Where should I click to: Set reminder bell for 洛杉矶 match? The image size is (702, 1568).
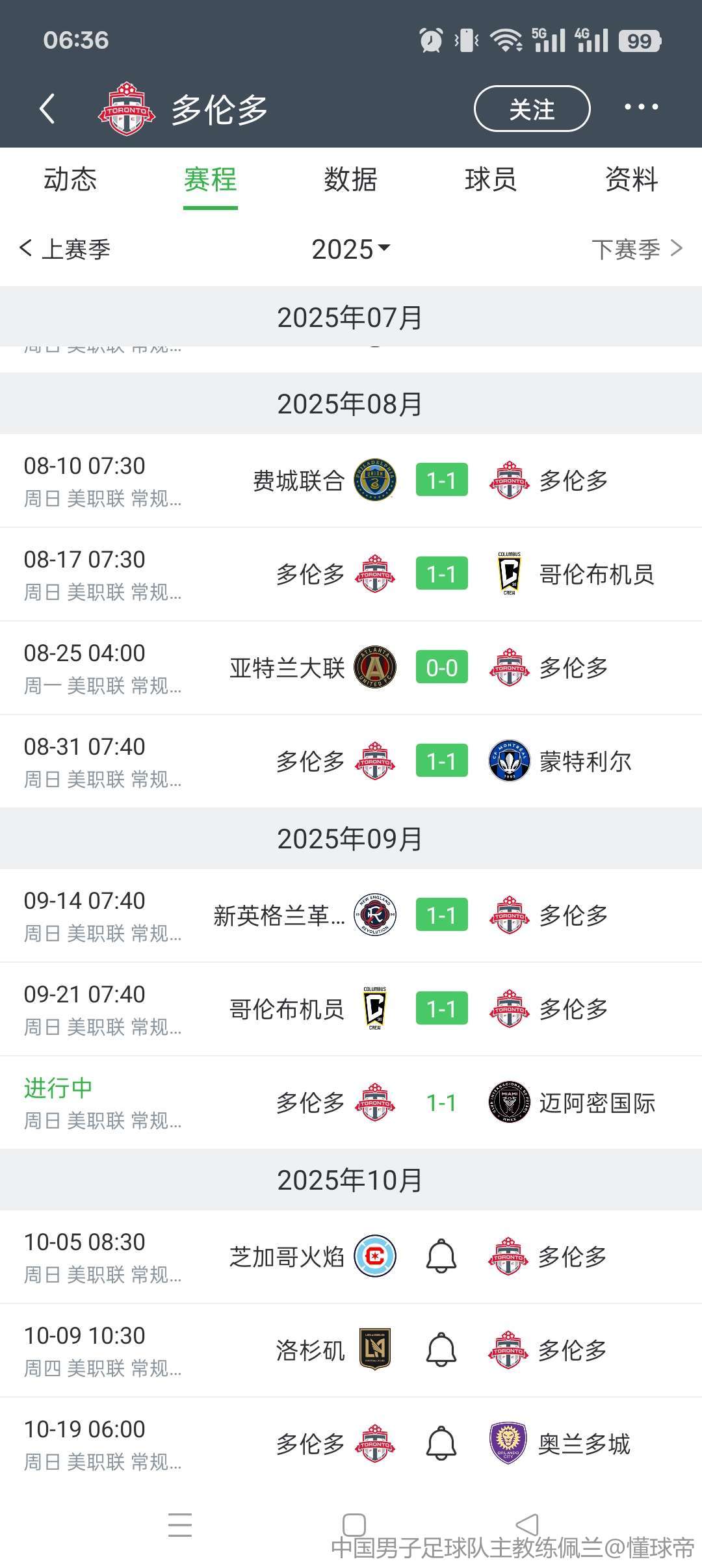pyautogui.click(x=441, y=1350)
